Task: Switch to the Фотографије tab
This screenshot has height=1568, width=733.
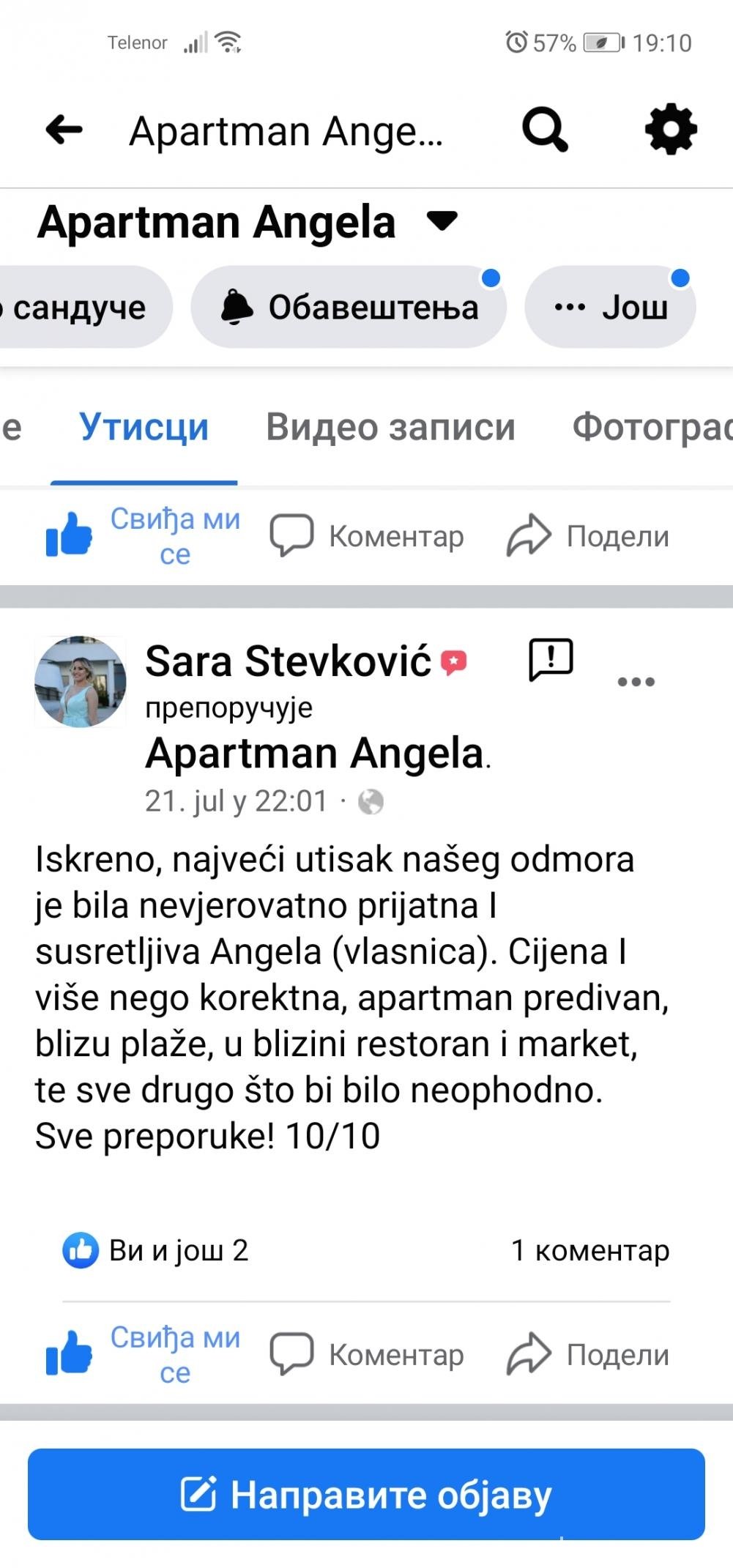Action: 652,427
